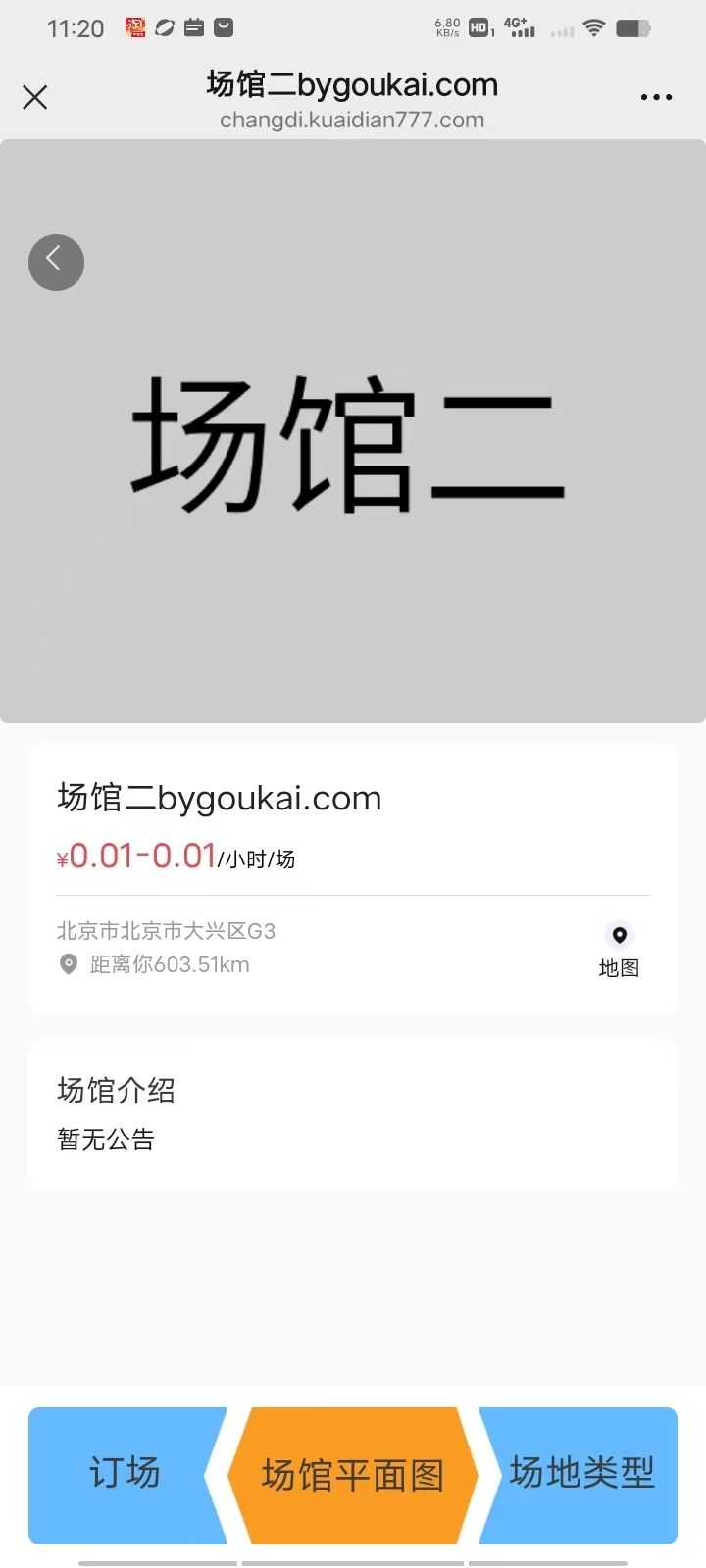Image resolution: width=706 pixels, height=1568 pixels.
Task: View the 场地类型 venue types
Action: click(582, 1474)
